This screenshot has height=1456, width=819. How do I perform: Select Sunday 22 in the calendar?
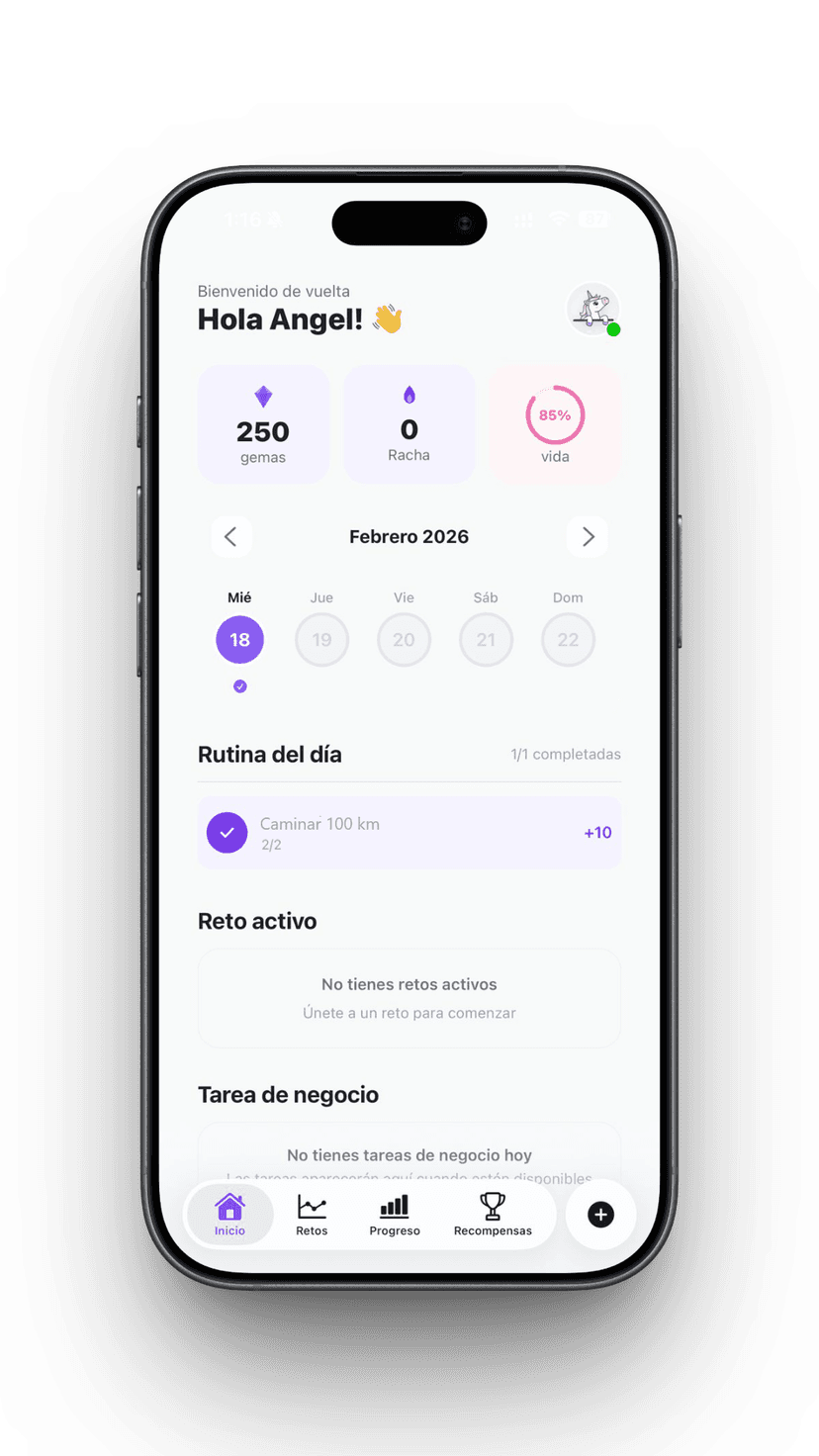click(x=568, y=639)
